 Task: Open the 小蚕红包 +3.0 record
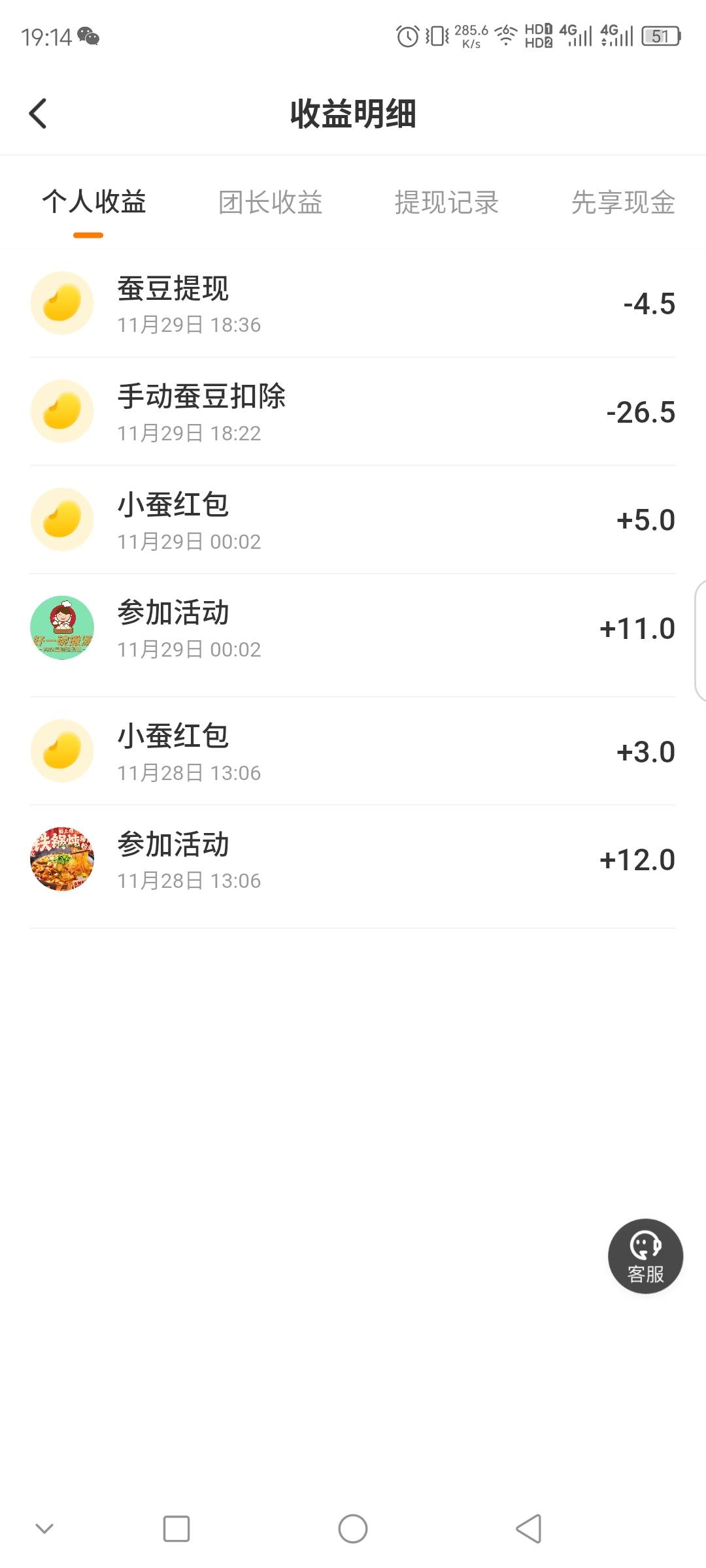pos(353,751)
